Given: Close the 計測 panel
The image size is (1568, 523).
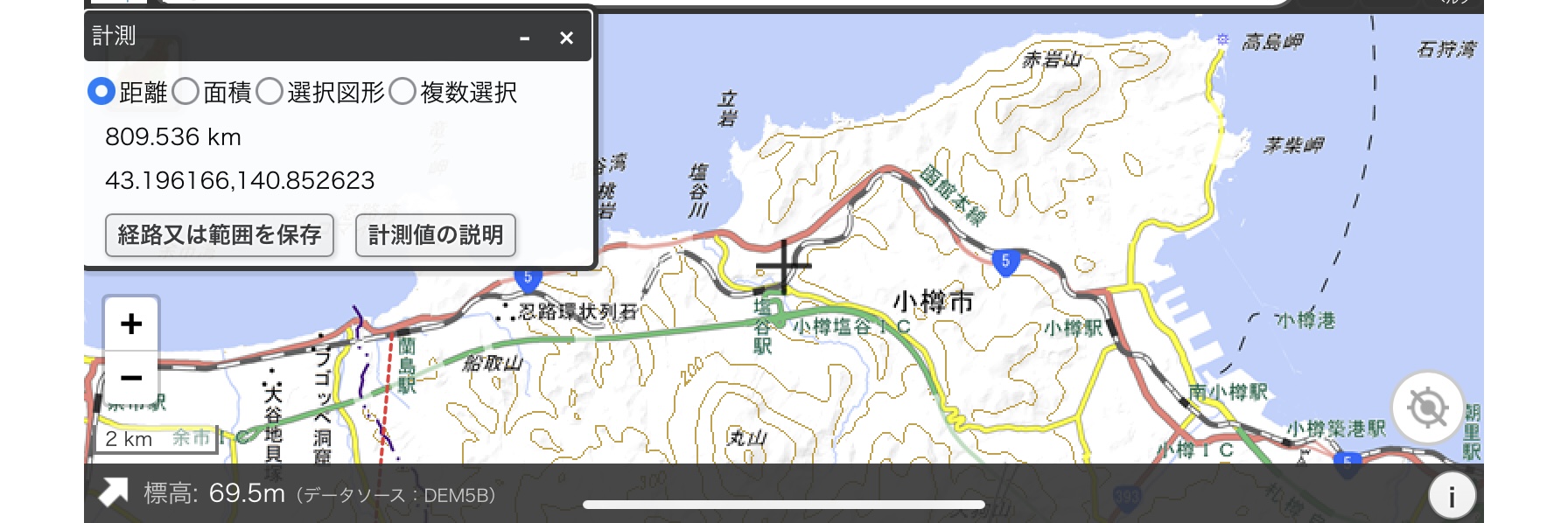Looking at the screenshot, I should [566, 38].
